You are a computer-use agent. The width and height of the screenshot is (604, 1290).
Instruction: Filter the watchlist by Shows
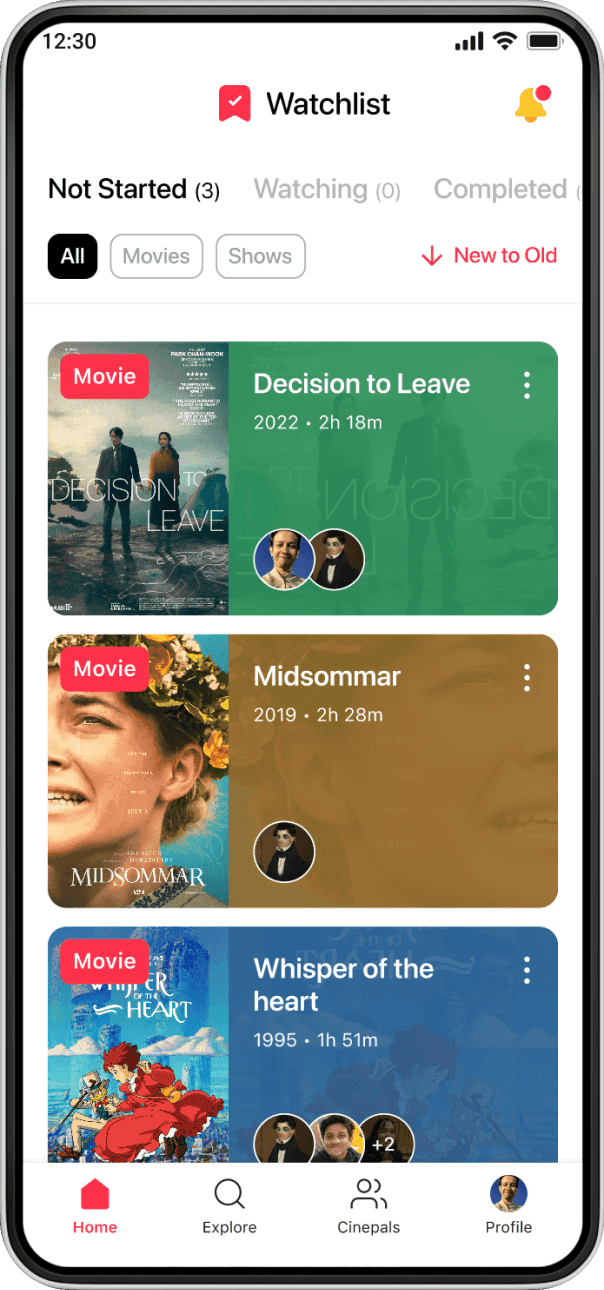pyautogui.click(x=260, y=256)
